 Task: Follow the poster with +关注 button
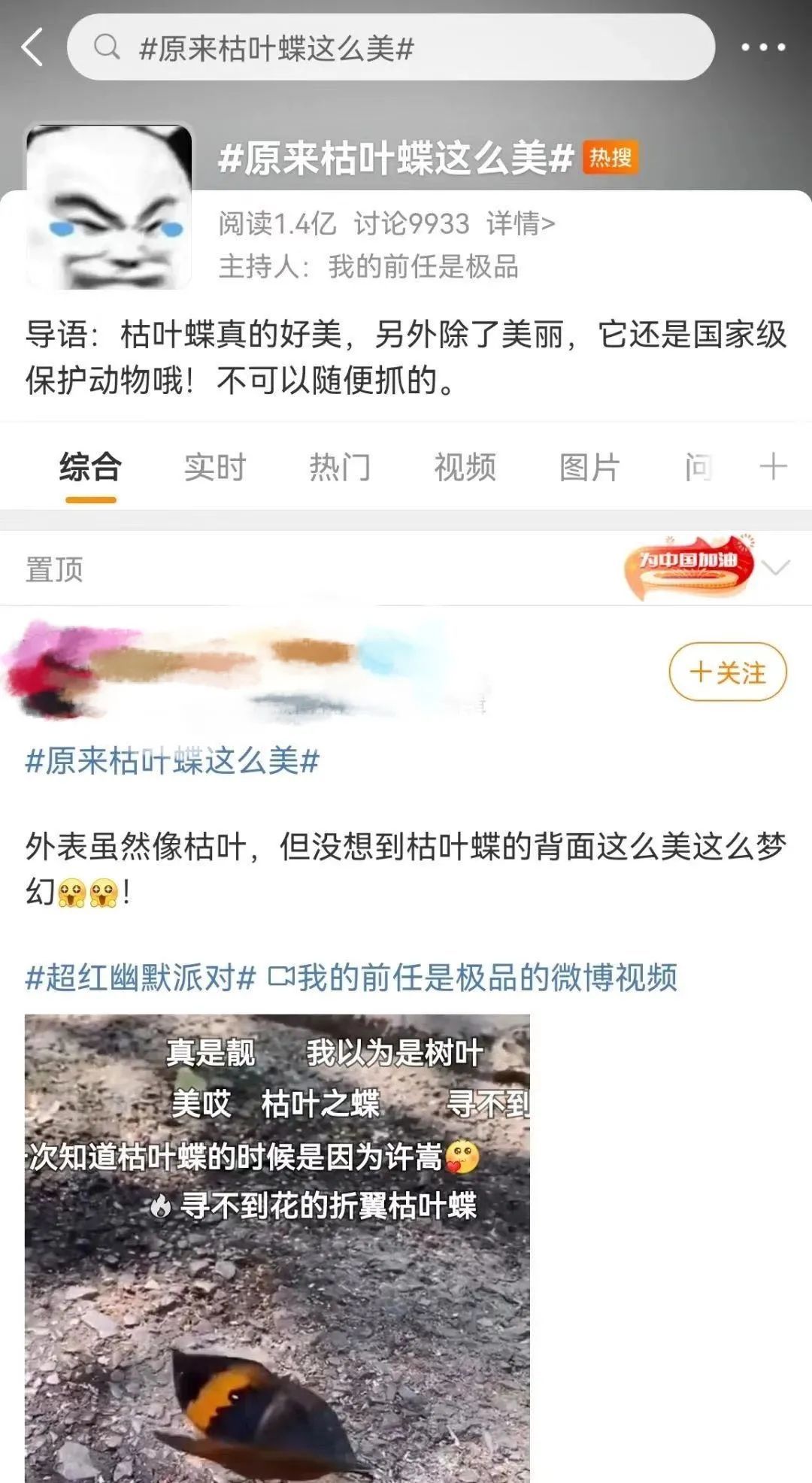pyautogui.click(x=727, y=672)
